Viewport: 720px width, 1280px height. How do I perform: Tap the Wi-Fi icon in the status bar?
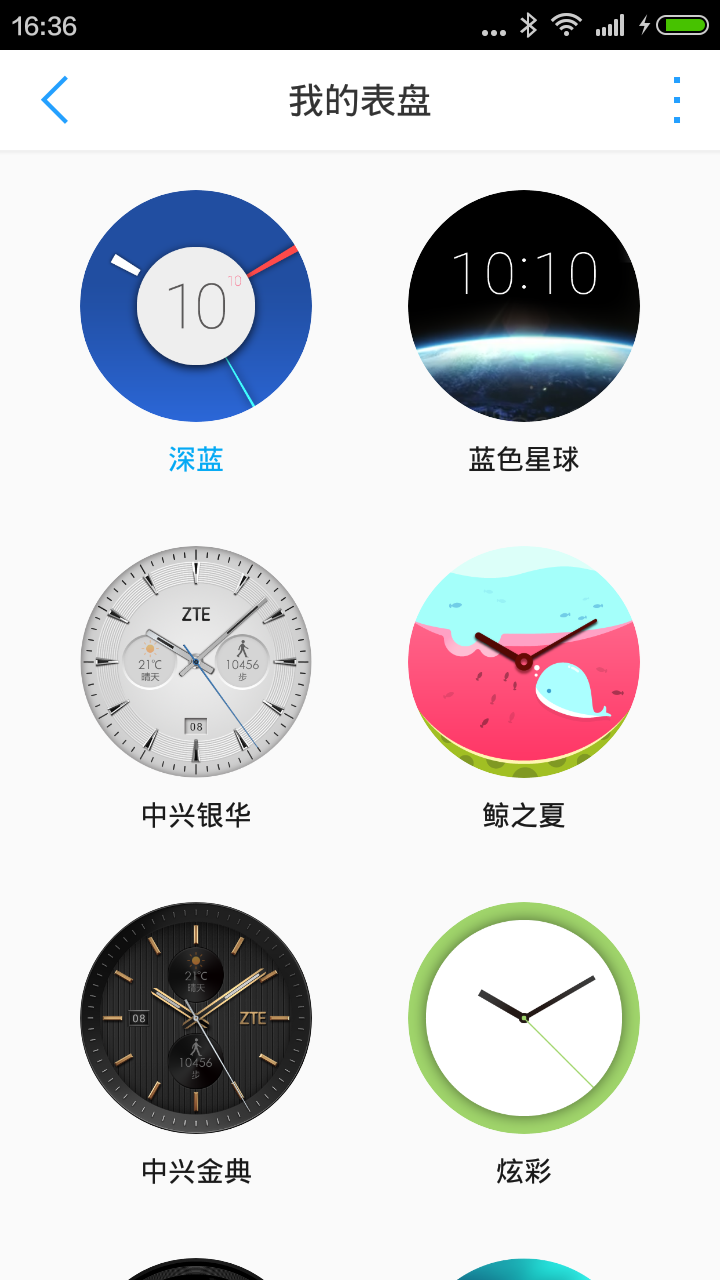tap(566, 24)
